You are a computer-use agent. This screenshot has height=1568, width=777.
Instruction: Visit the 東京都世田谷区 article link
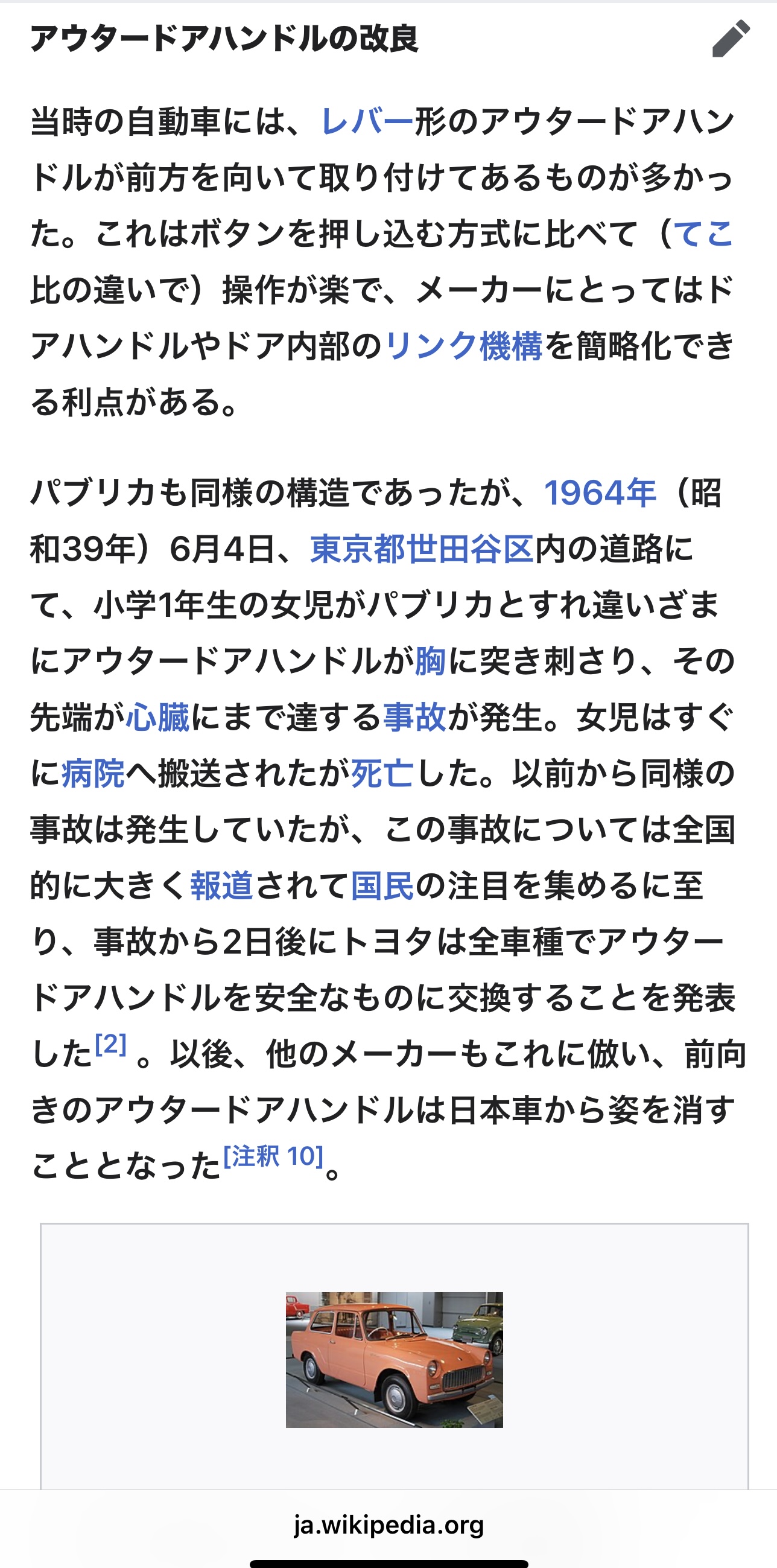pyautogui.click(x=422, y=549)
